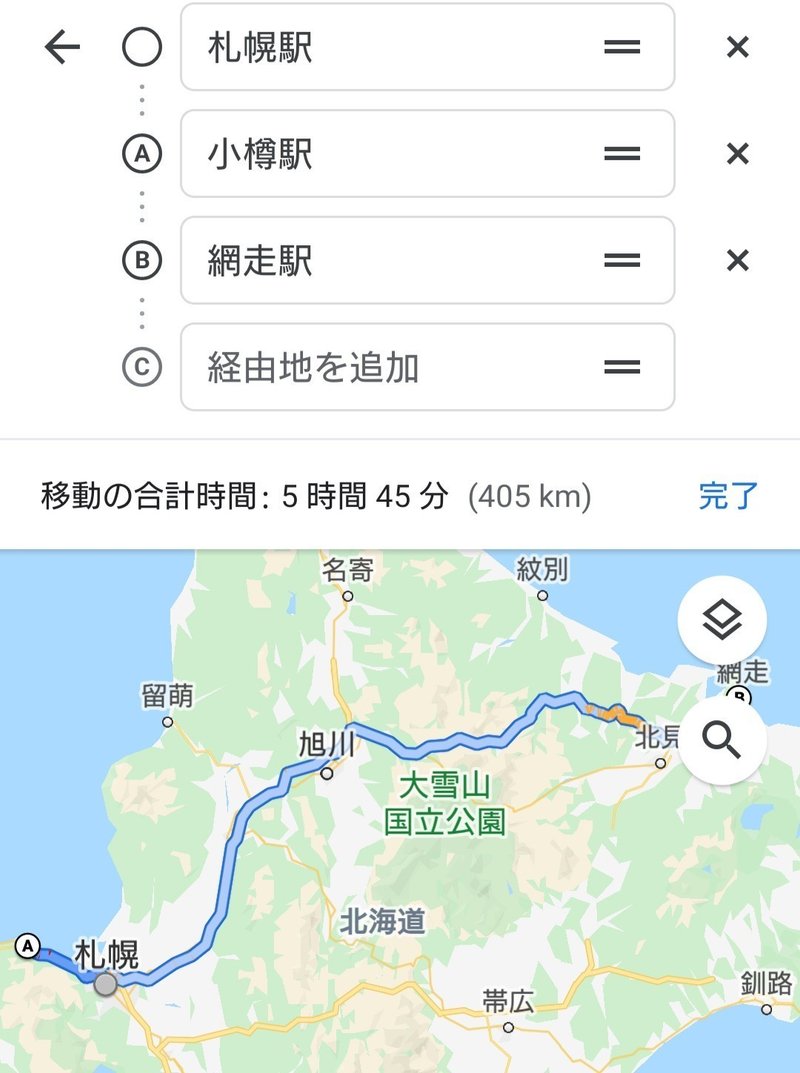Remove the 網走駅 stop
The width and height of the screenshot is (800, 1073).
pyautogui.click(x=737, y=261)
